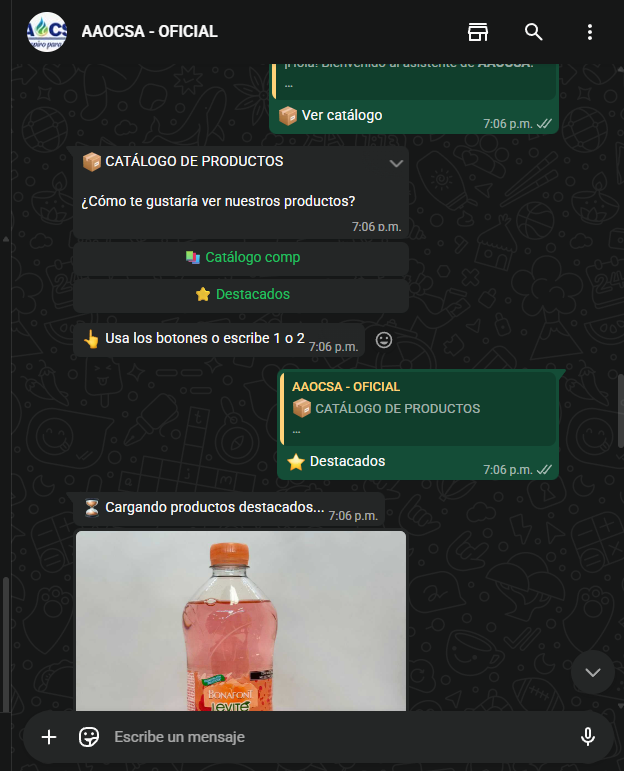Choose the green Destacados button
The image size is (624, 771).
pos(241,295)
